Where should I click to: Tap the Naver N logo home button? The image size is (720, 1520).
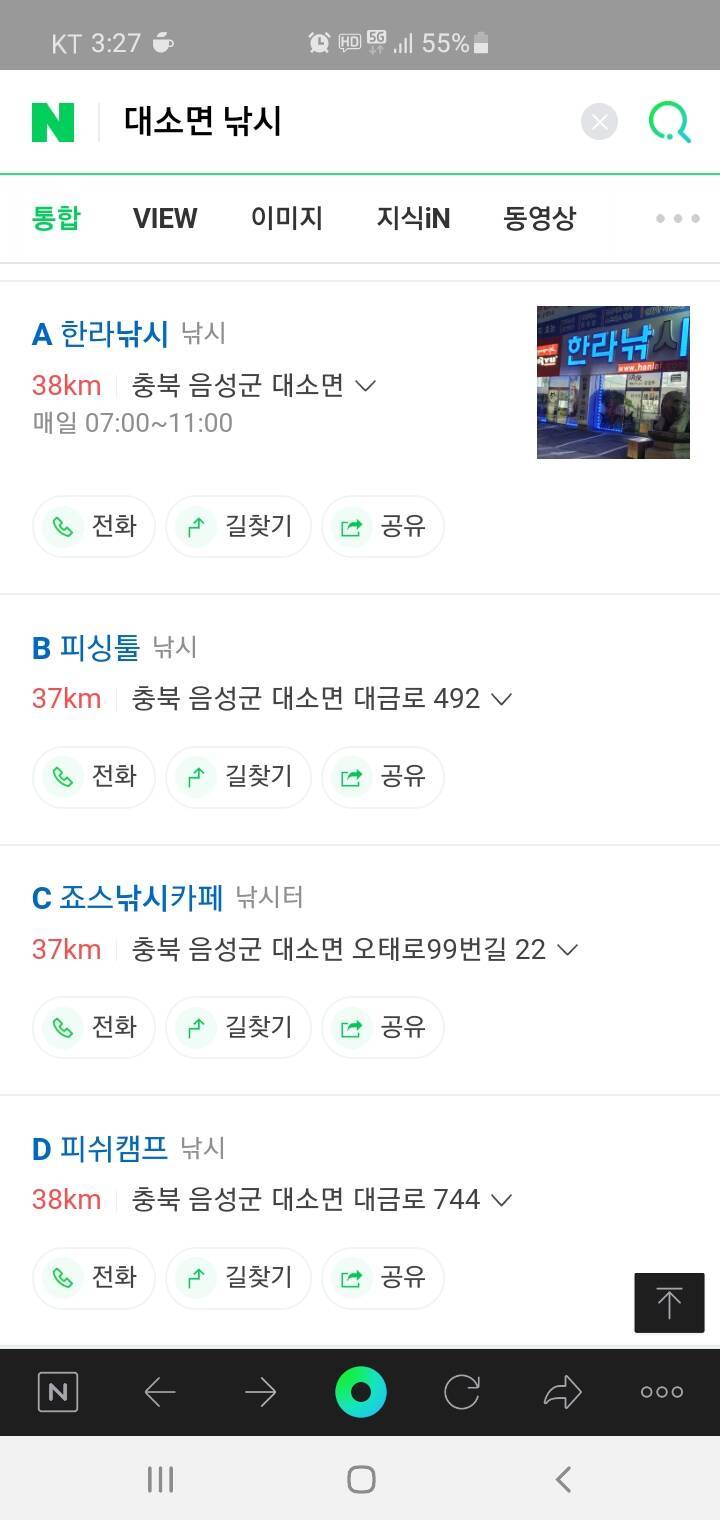click(53, 122)
